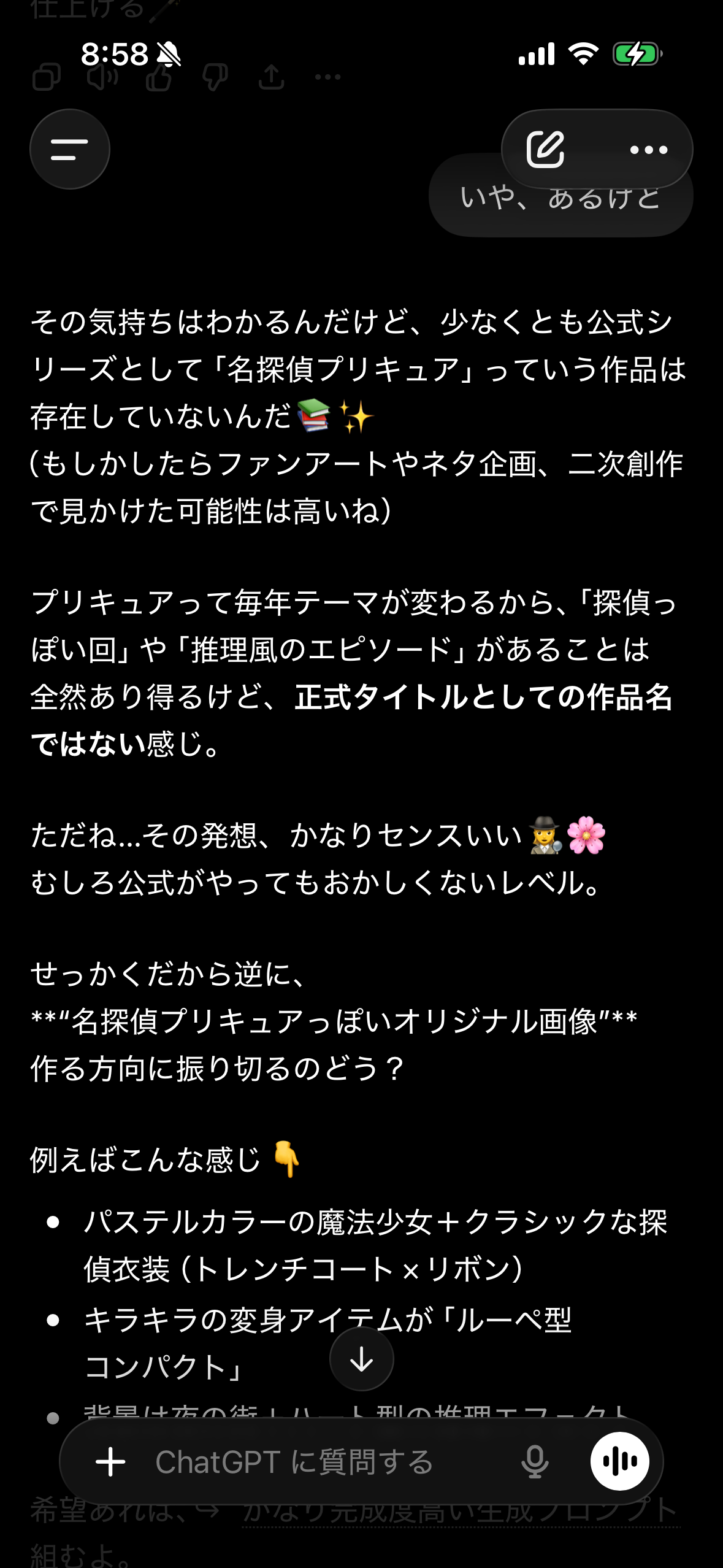
Task: Open the three-dot overflow menu
Action: pyautogui.click(x=649, y=150)
